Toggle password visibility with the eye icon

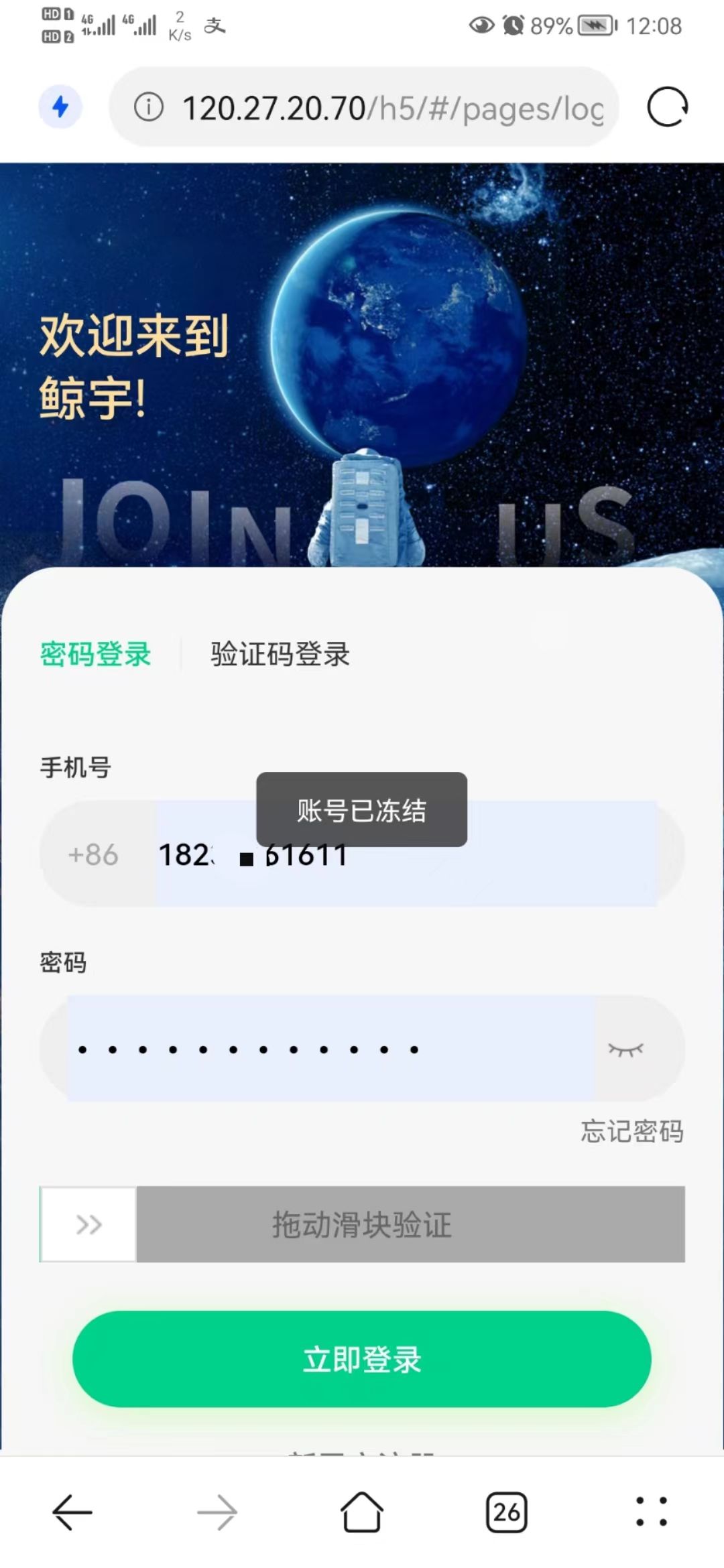click(x=625, y=1049)
